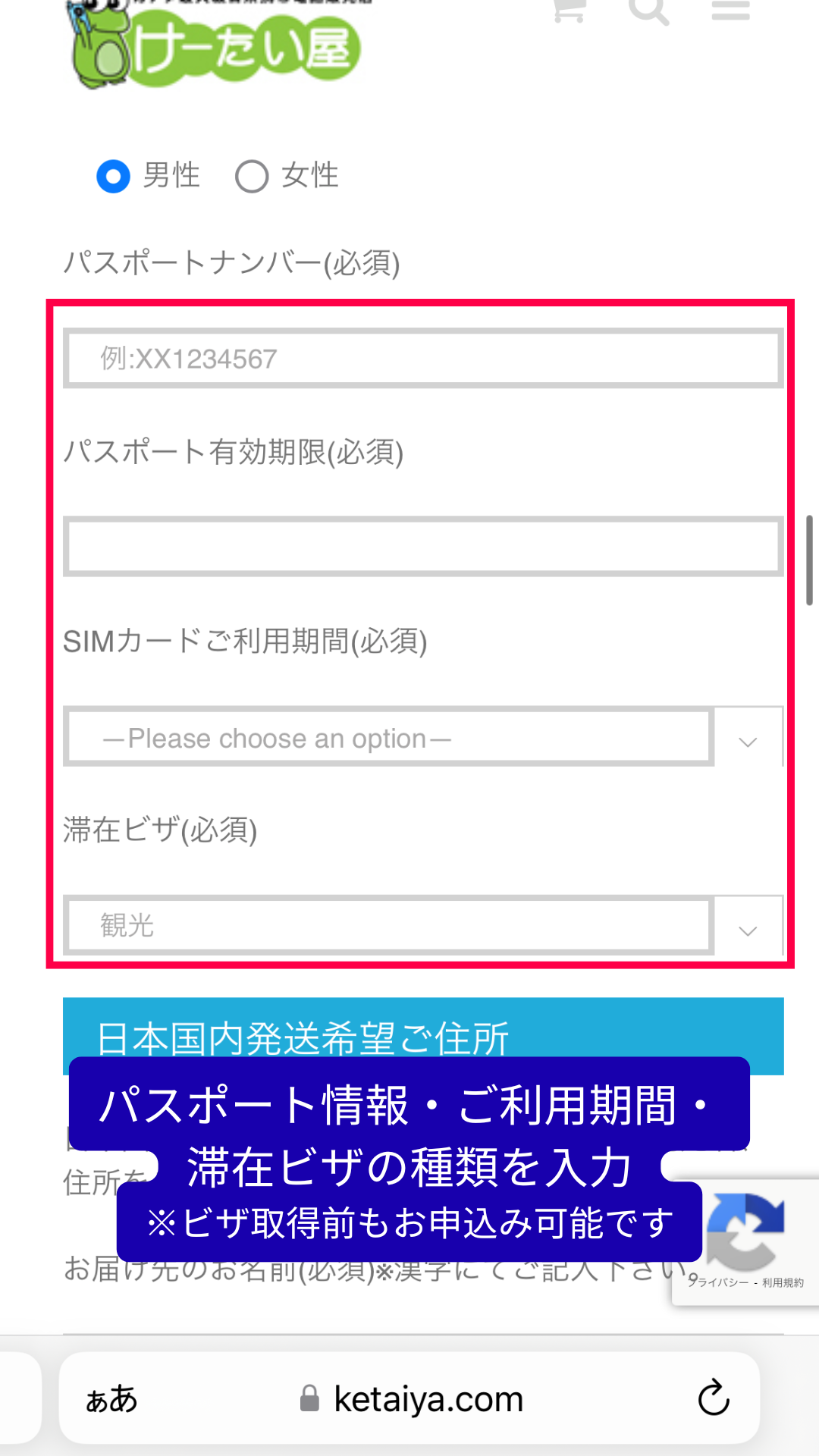
Task: Select the 女性 radio button
Action: click(x=252, y=177)
